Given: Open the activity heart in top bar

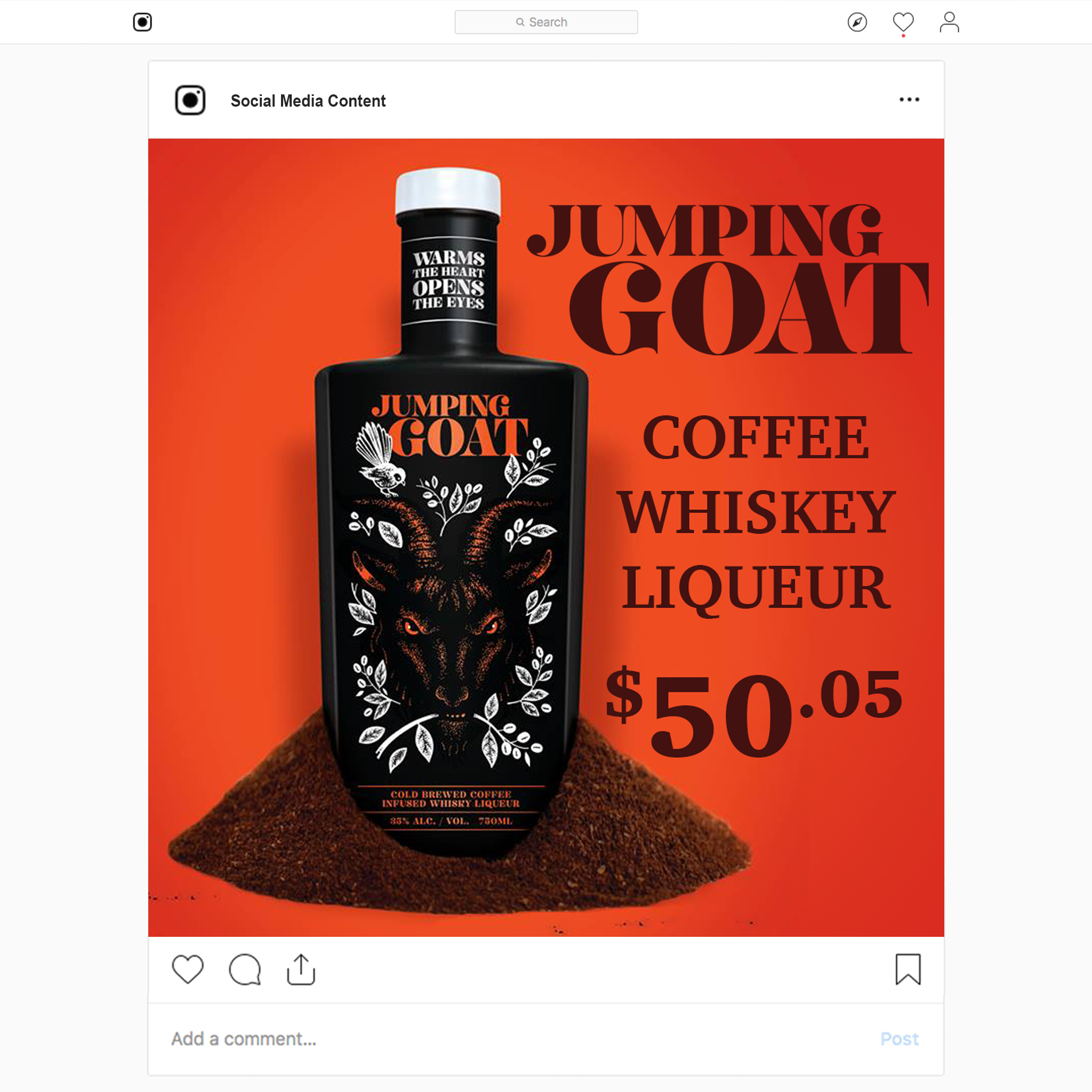Looking at the screenshot, I should [903, 22].
